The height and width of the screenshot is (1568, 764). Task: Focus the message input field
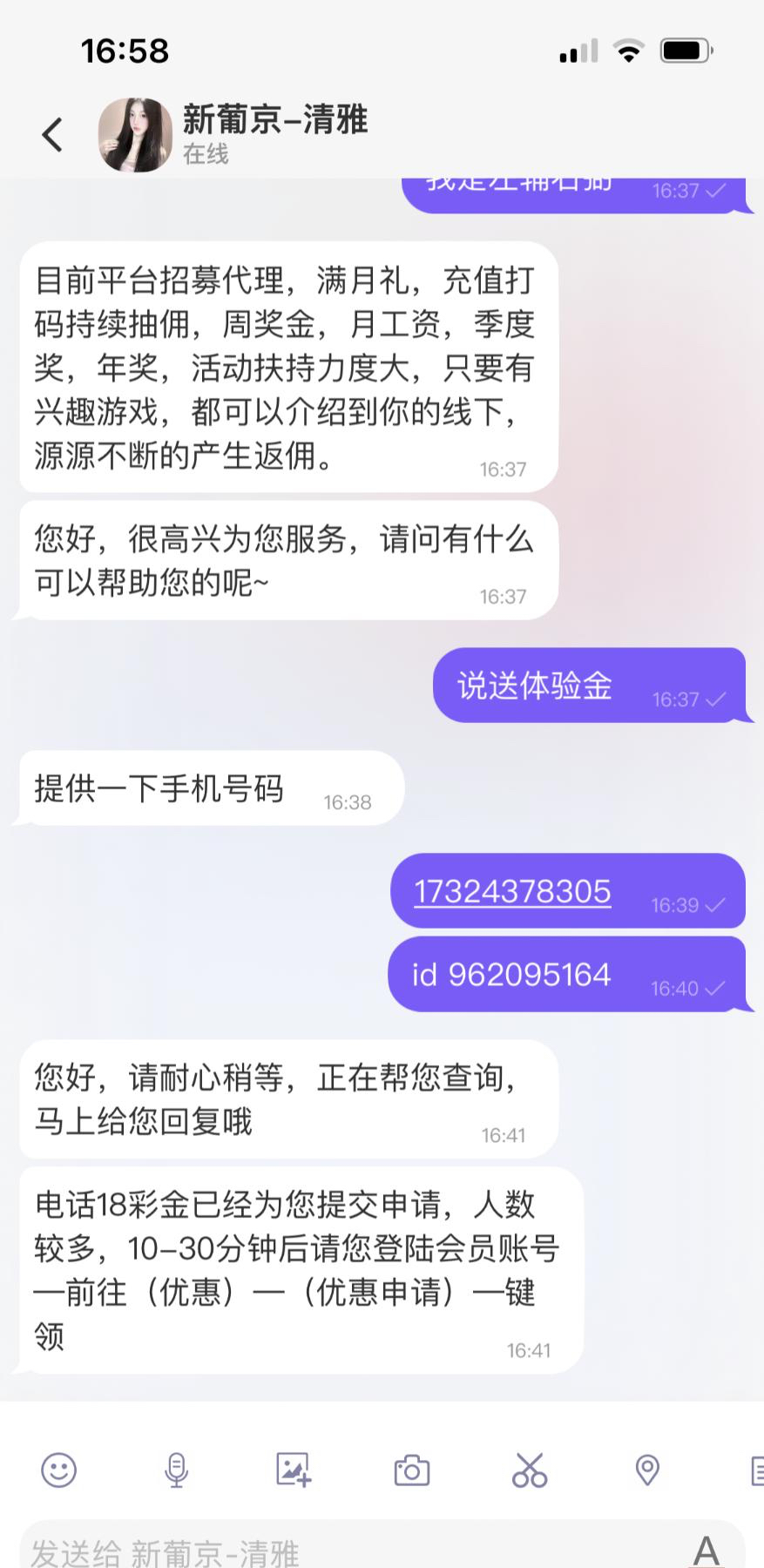point(348,1551)
